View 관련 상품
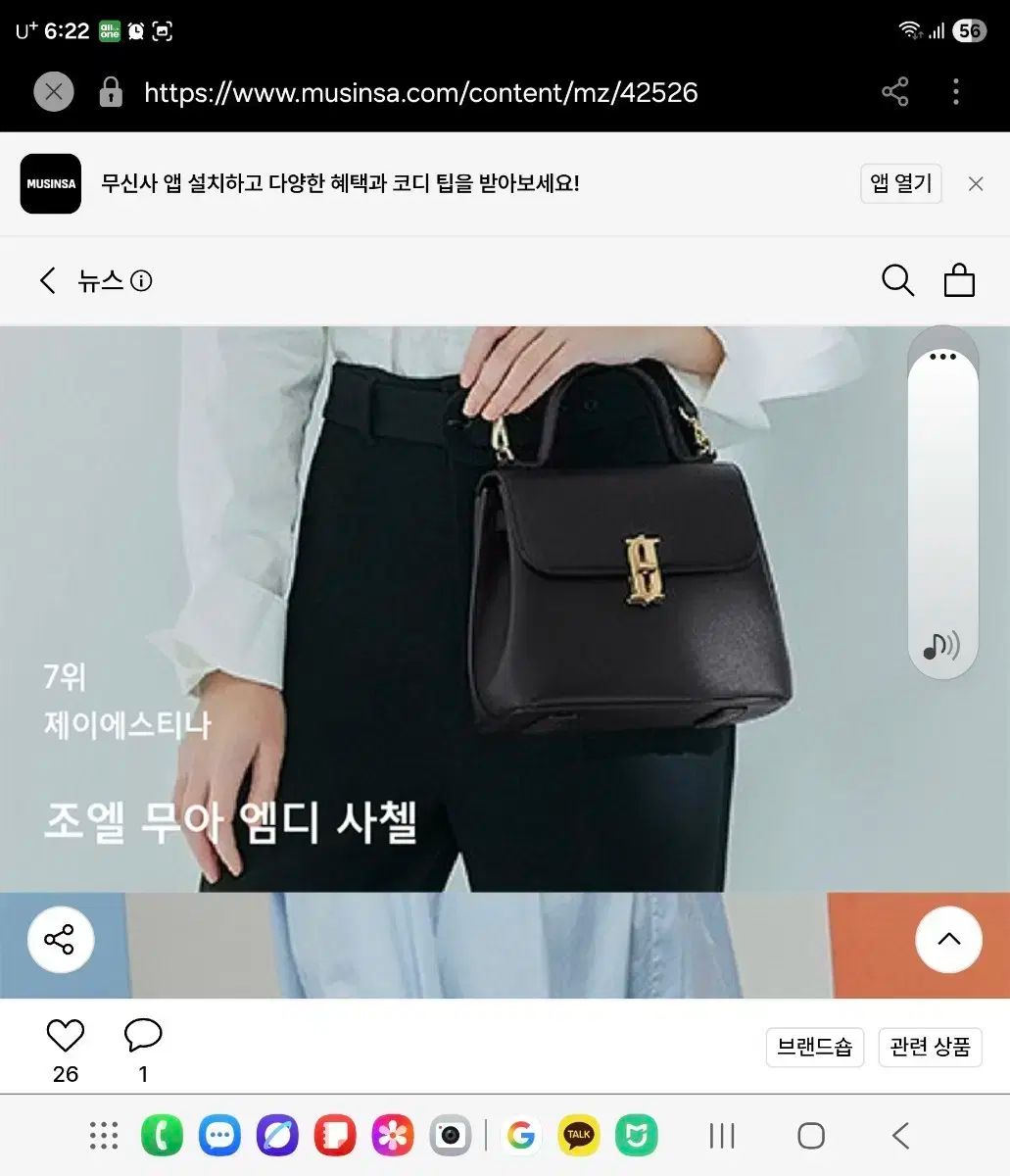The image size is (1010, 1176). click(930, 1047)
